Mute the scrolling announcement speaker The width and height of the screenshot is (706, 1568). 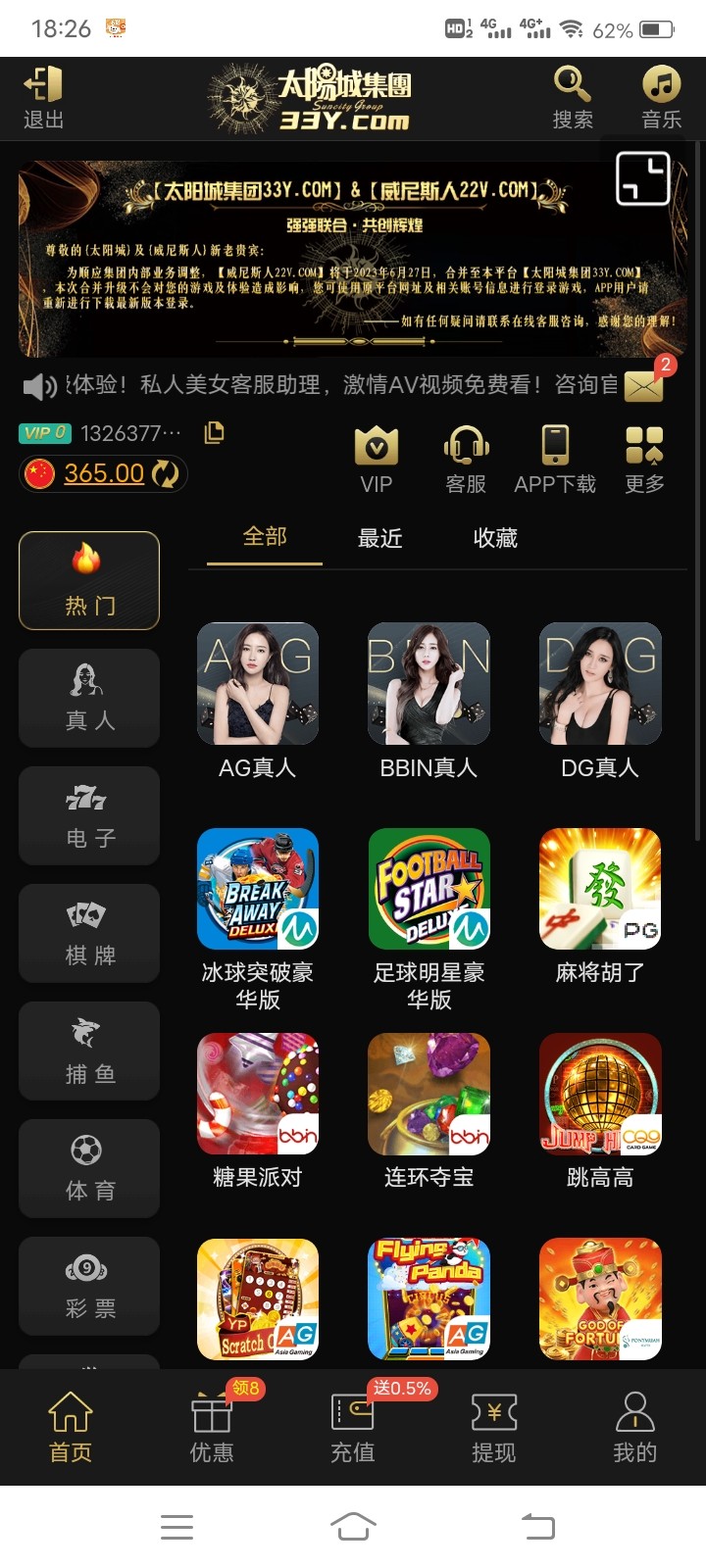pos(37,386)
